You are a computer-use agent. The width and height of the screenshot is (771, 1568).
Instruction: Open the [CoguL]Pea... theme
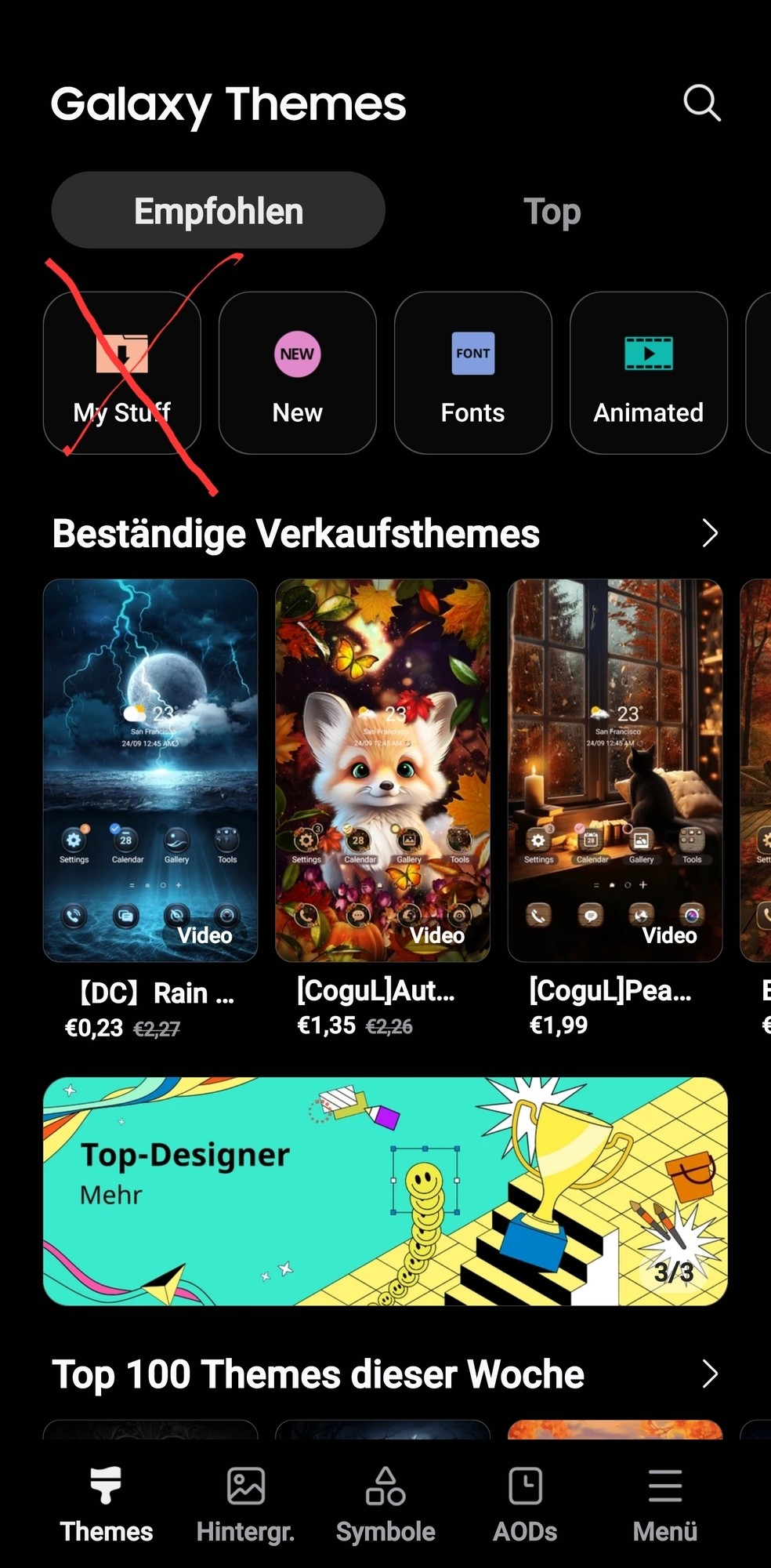point(615,771)
